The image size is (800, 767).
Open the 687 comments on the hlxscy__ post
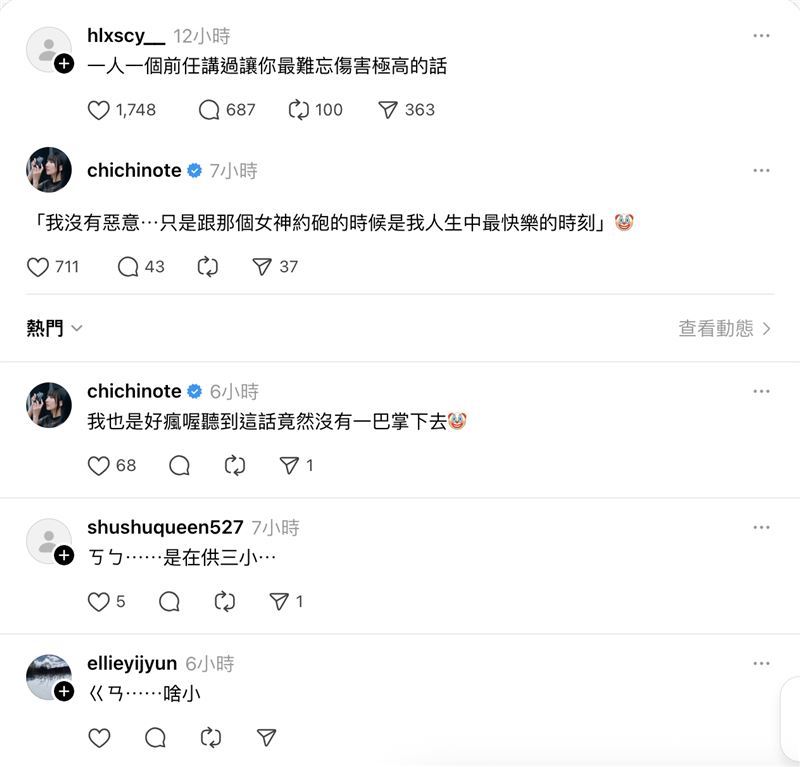point(209,110)
